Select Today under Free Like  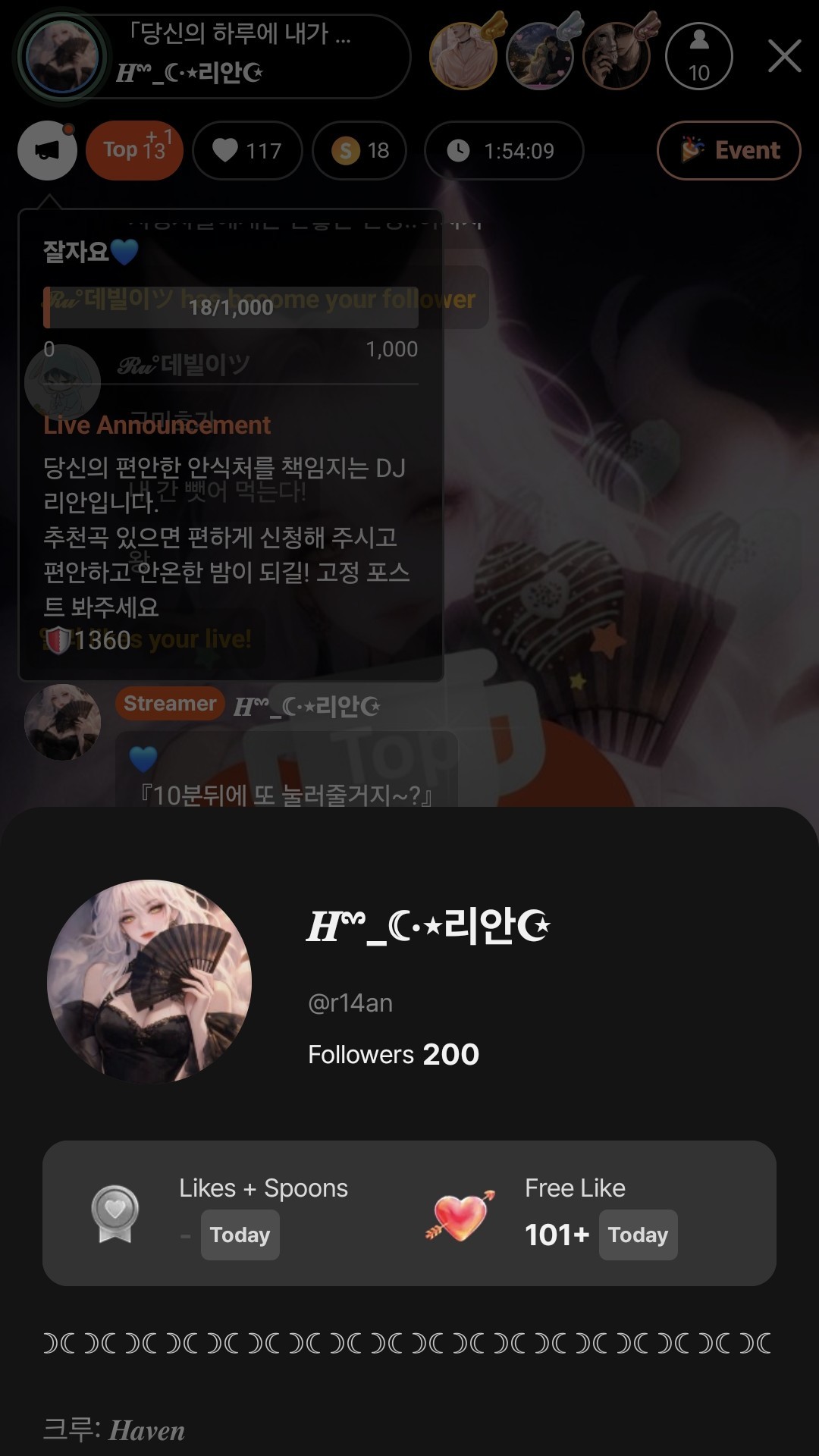pos(638,1235)
